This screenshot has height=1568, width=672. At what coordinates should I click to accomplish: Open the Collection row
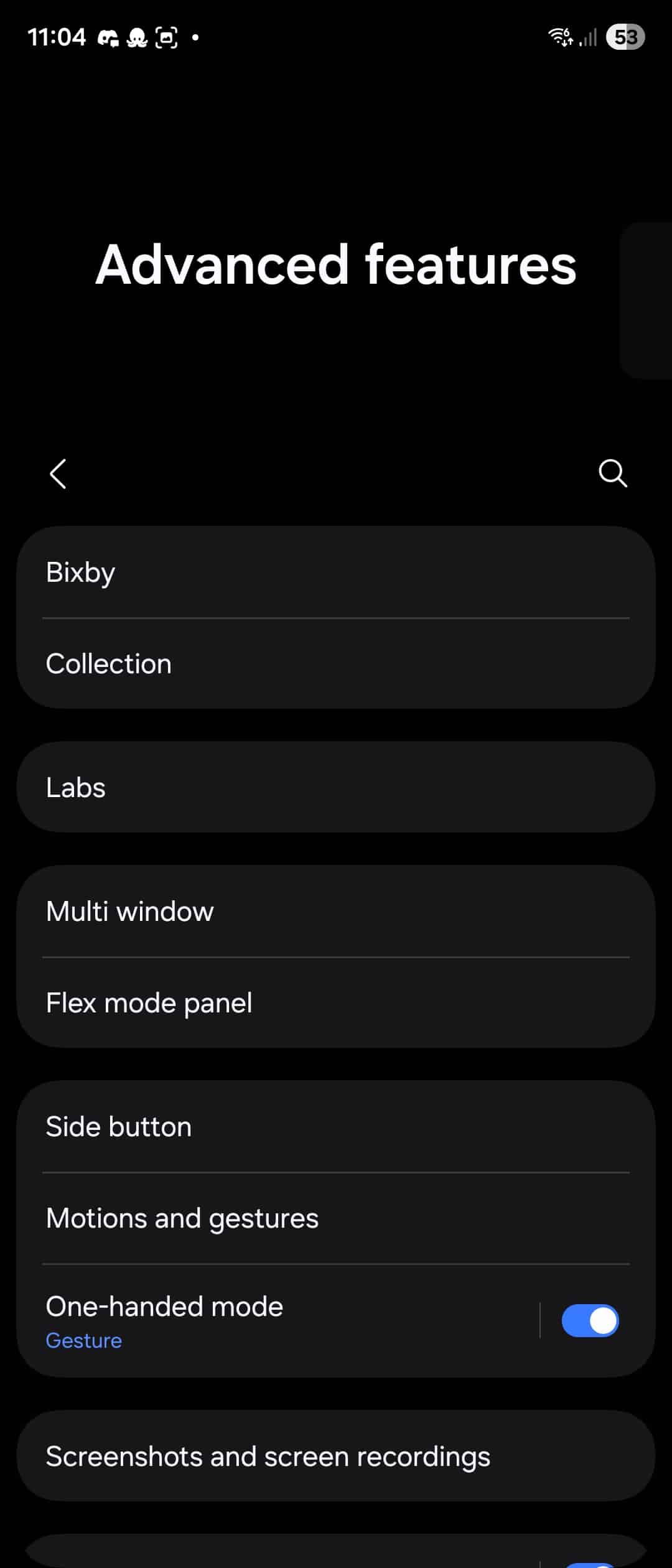[x=336, y=664]
